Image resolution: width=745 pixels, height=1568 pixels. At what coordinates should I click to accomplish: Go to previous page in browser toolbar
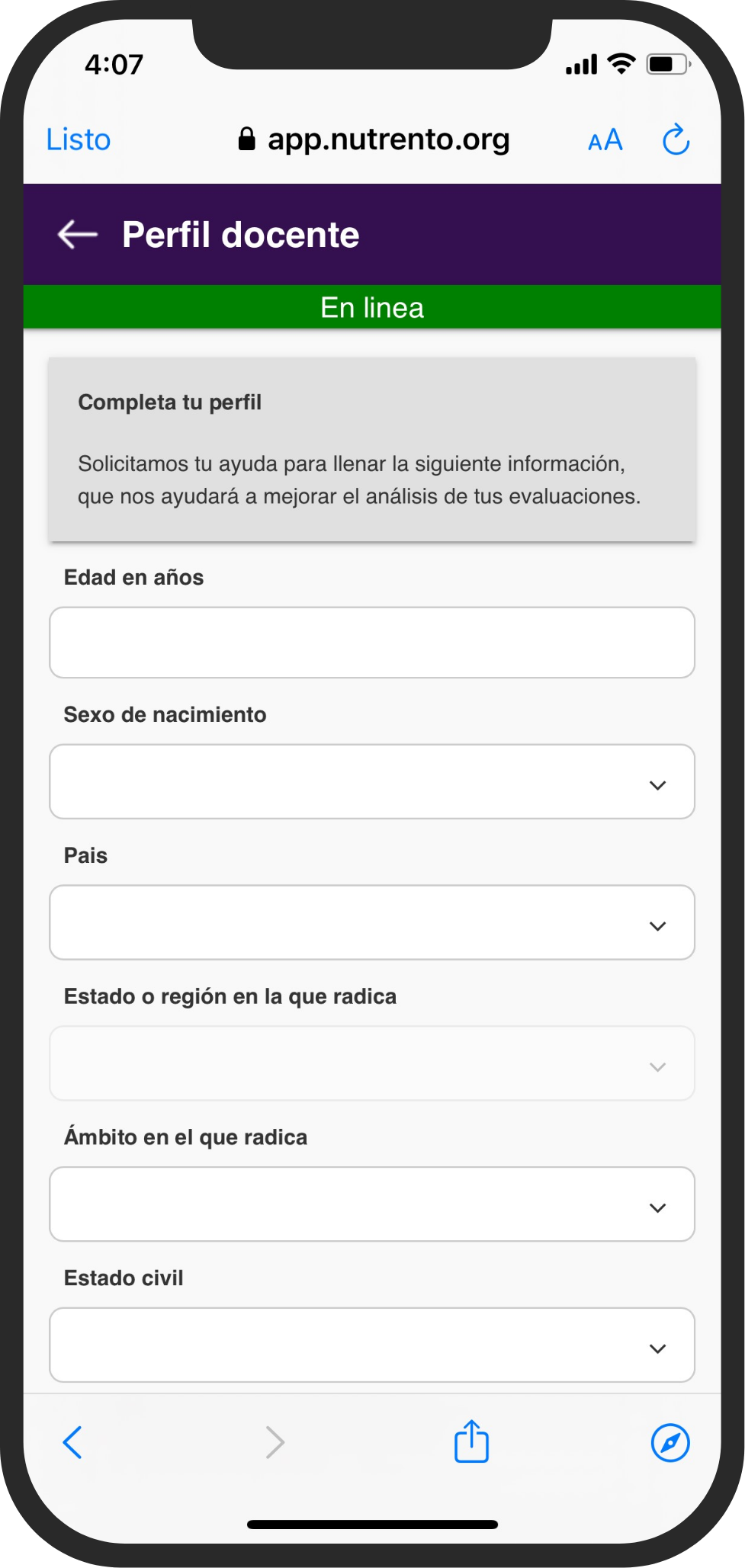pyautogui.click(x=73, y=1442)
